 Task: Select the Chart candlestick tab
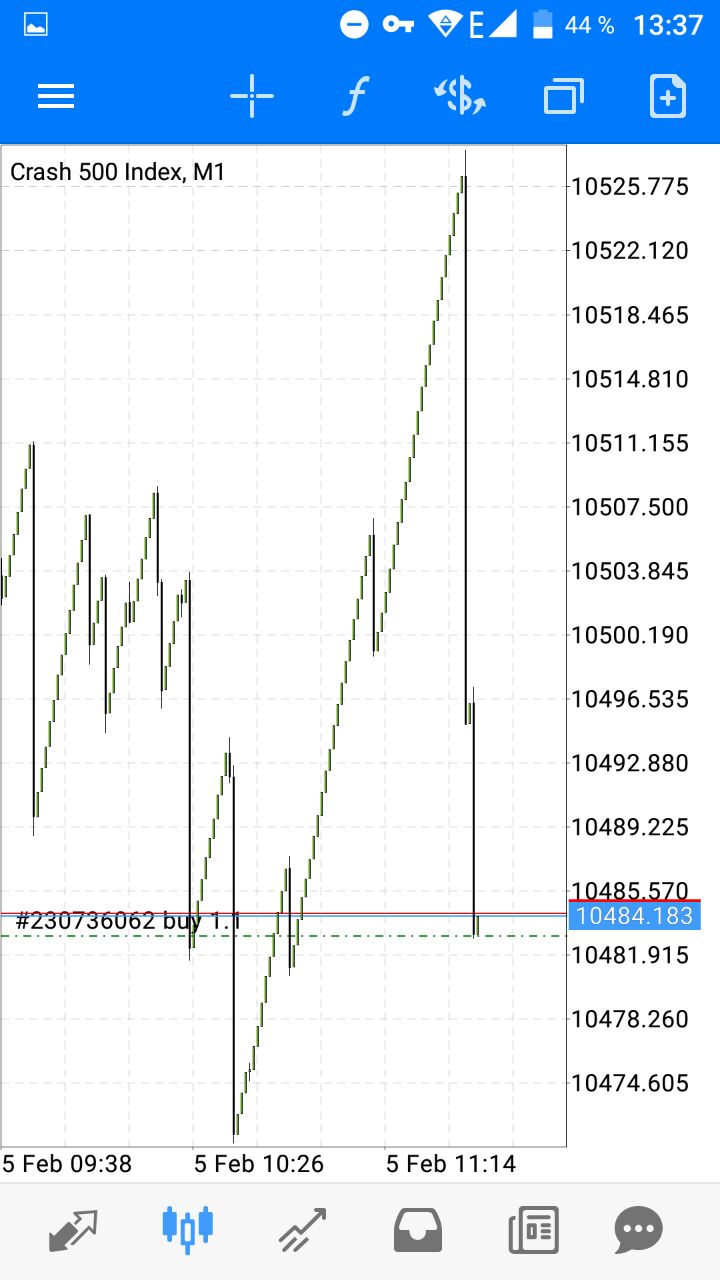188,1228
